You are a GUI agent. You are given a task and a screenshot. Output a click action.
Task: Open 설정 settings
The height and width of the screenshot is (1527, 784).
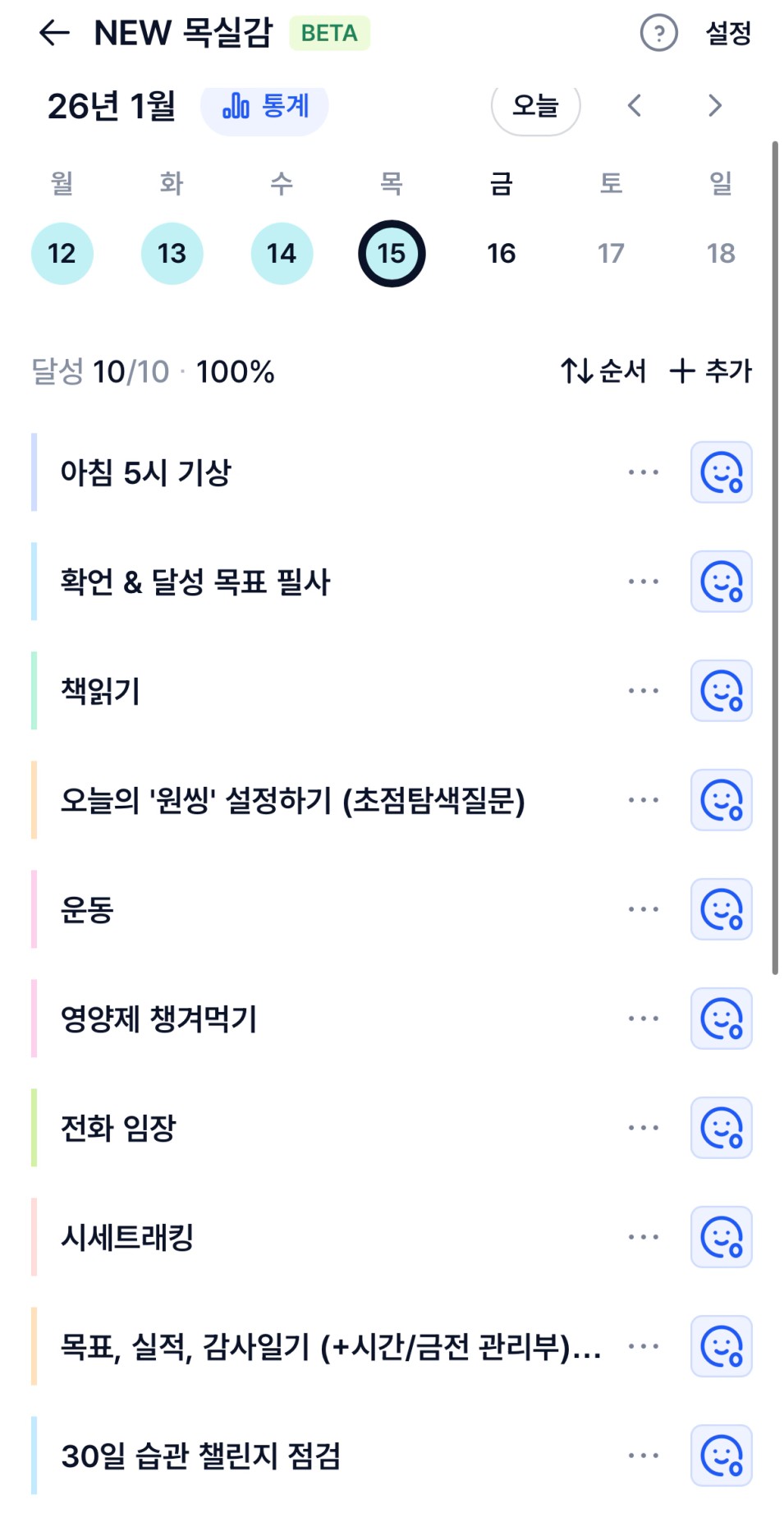click(x=728, y=34)
